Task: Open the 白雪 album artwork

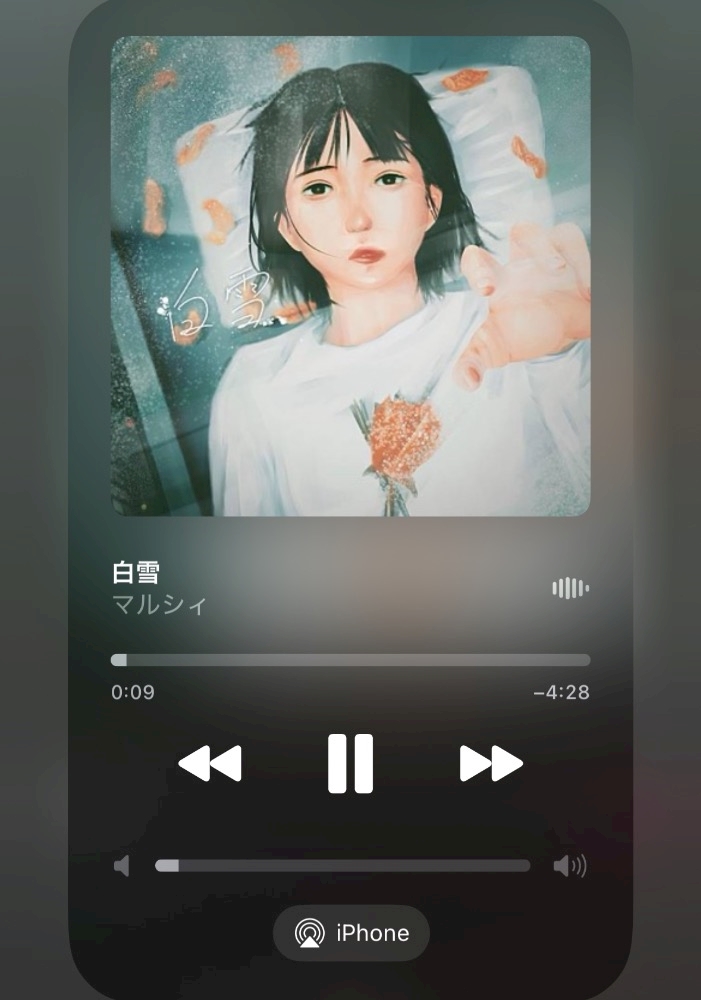Action: 350,276
